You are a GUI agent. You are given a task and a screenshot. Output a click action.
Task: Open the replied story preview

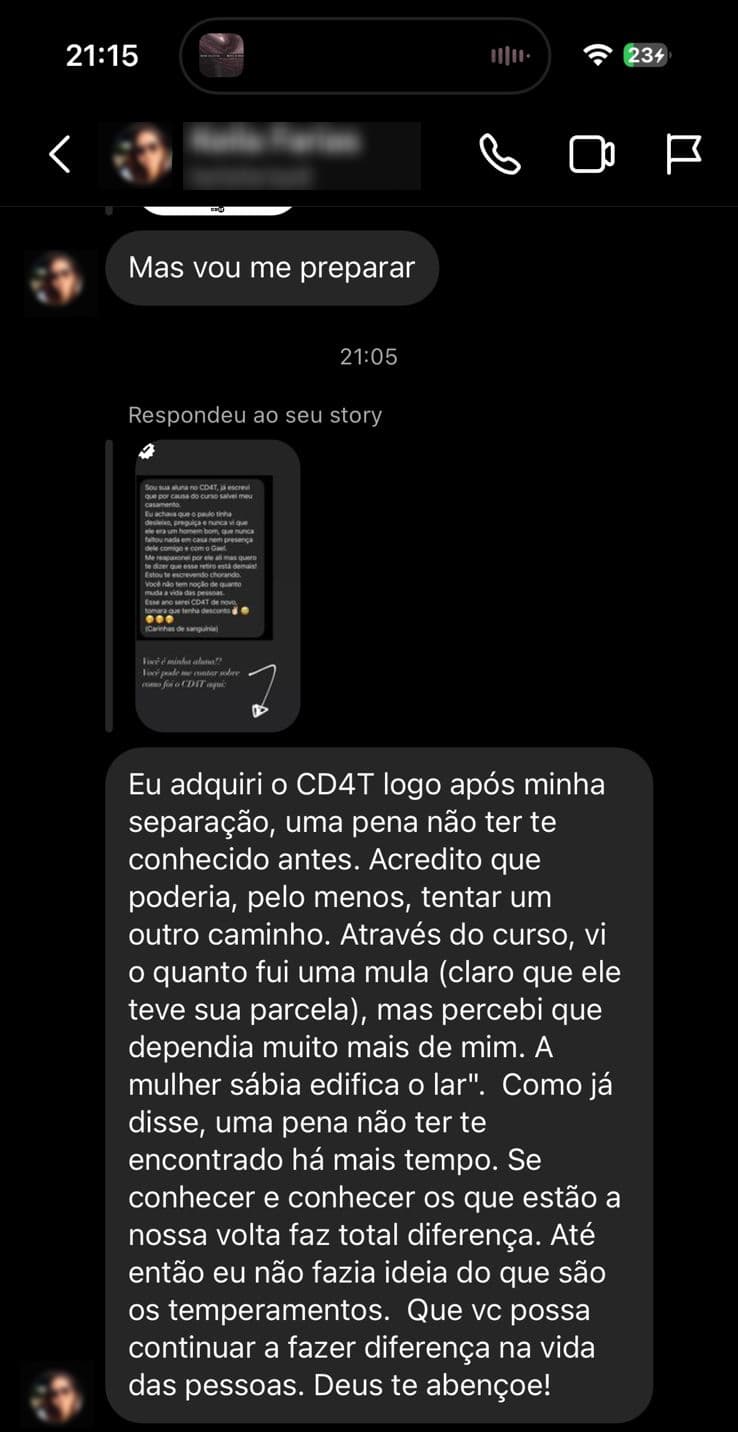coord(217,586)
